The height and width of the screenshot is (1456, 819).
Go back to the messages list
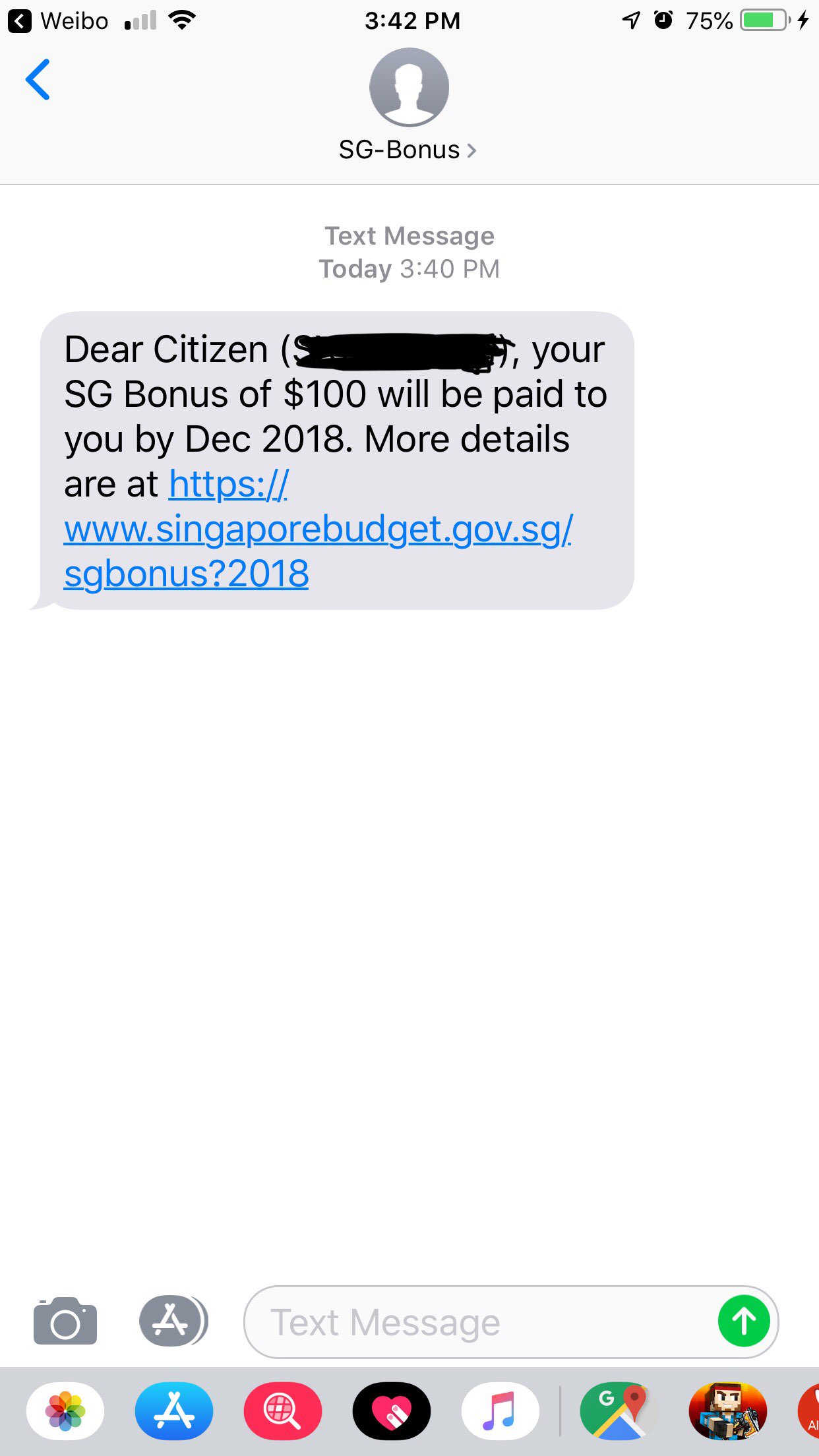(38, 80)
